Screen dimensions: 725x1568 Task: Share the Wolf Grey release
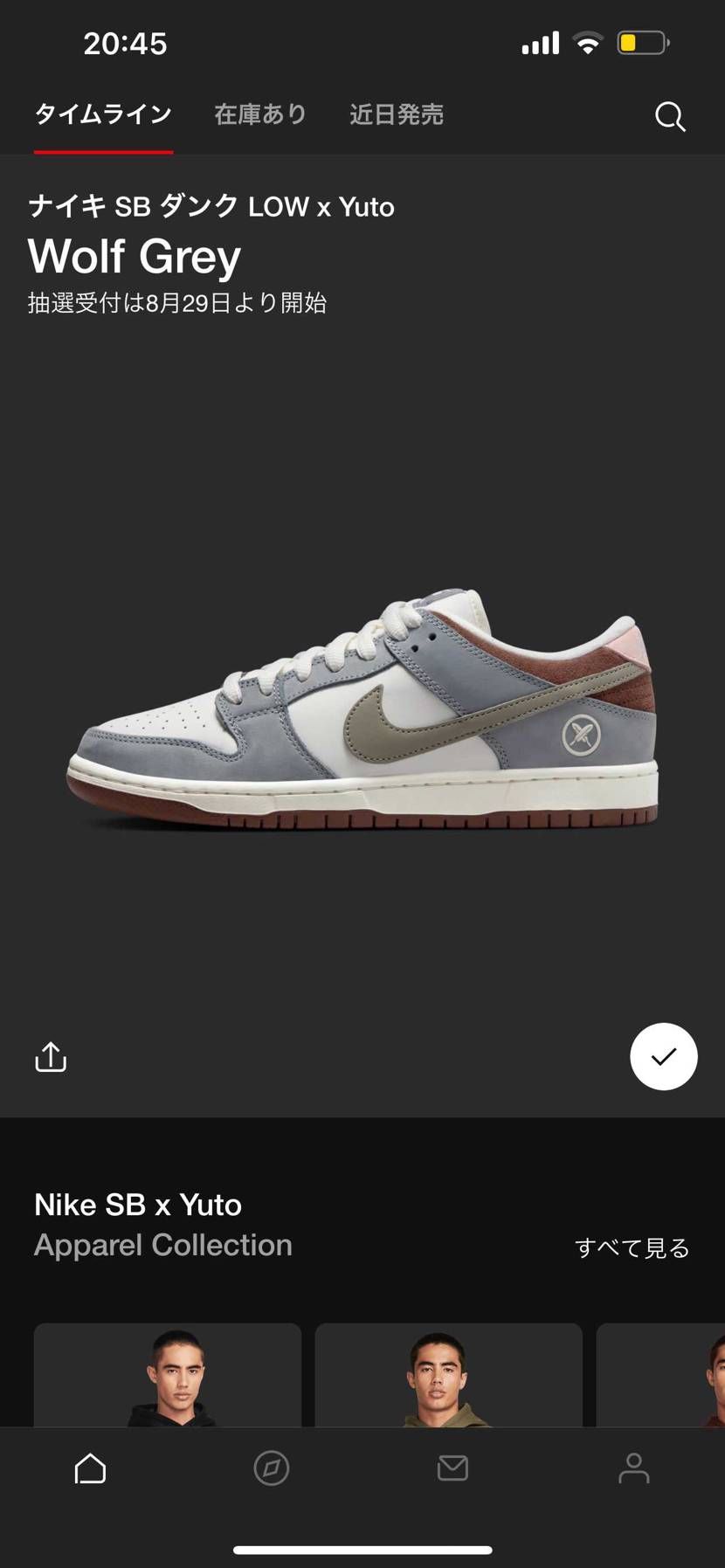[51, 1056]
